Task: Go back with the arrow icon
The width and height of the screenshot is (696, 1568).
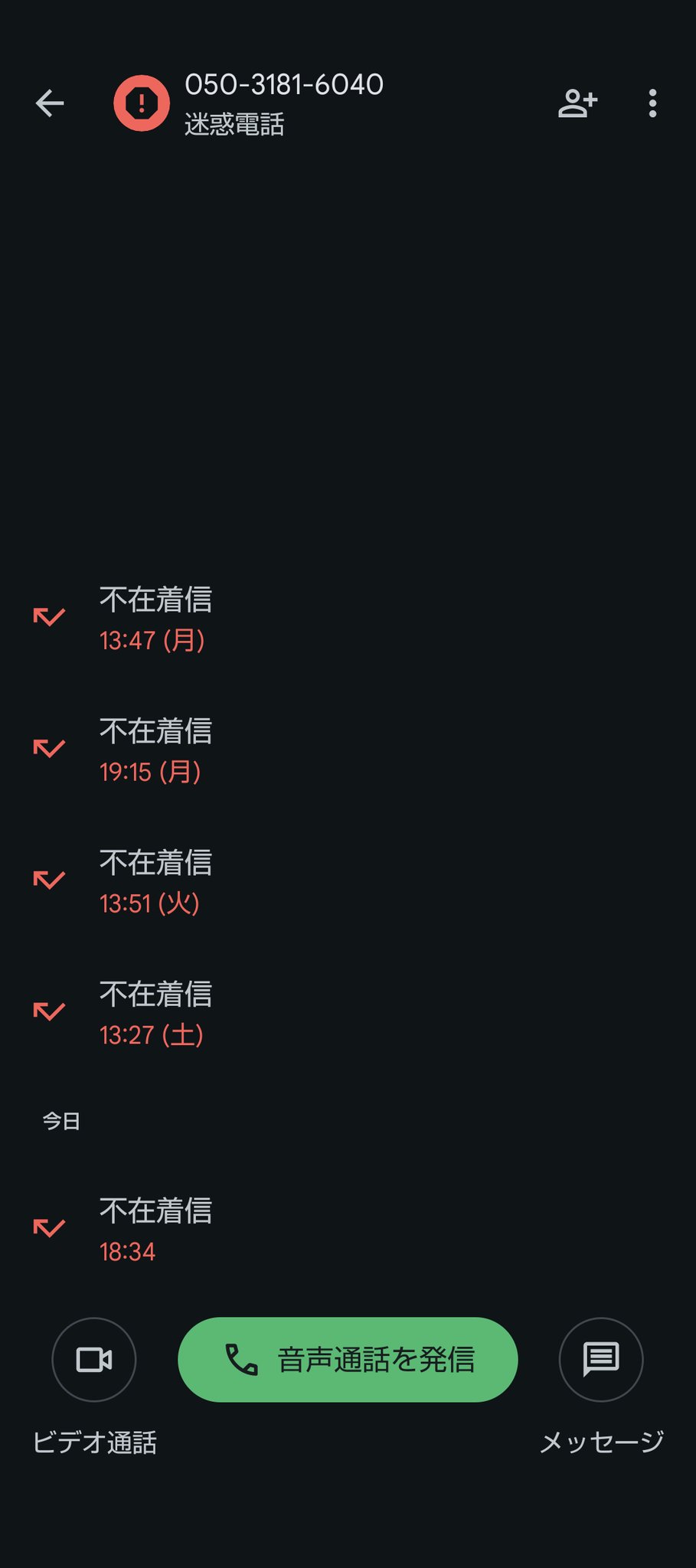Action: 50,103
